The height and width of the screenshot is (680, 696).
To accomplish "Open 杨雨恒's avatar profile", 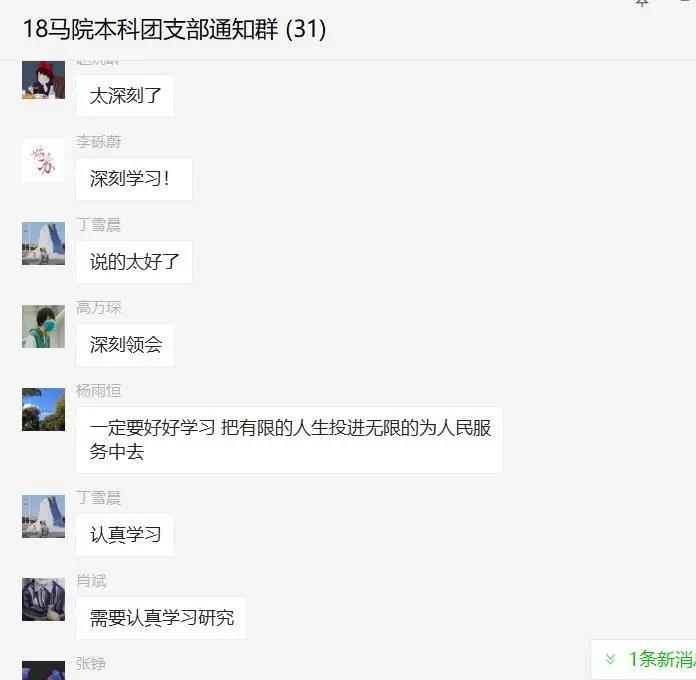I will point(43,409).
